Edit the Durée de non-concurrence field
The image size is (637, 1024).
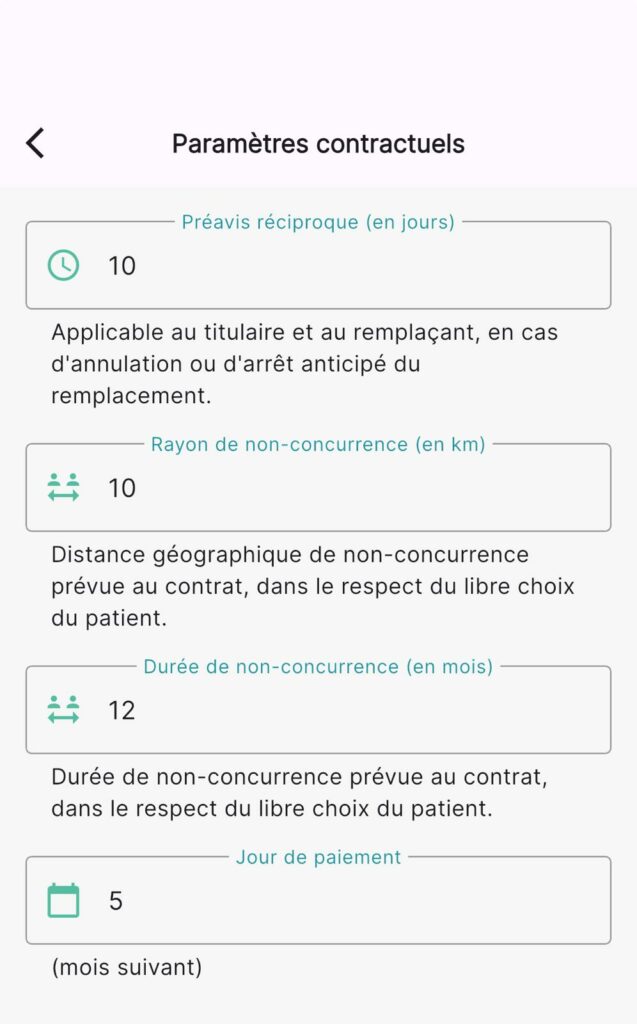tap(318, 710)
